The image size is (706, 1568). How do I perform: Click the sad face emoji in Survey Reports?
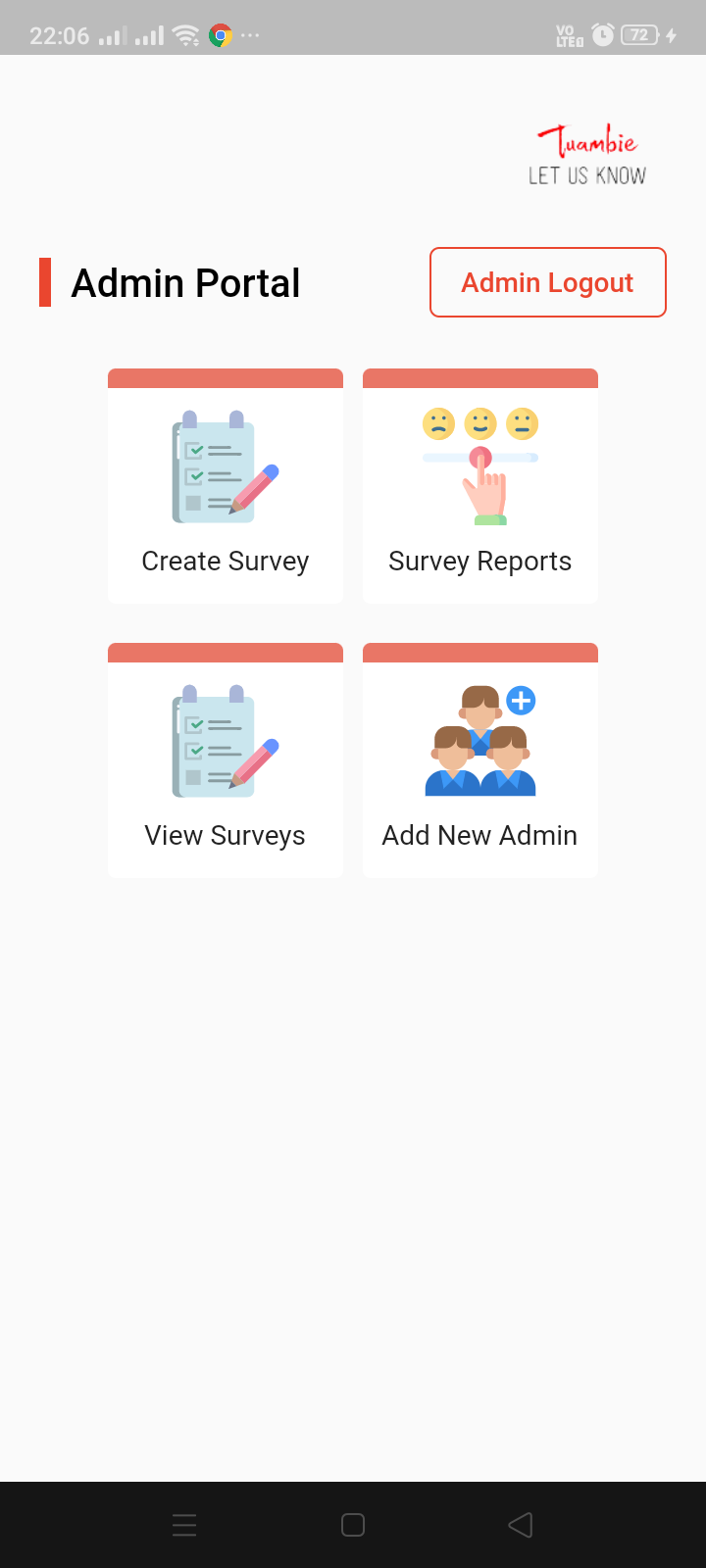[440, 422]
